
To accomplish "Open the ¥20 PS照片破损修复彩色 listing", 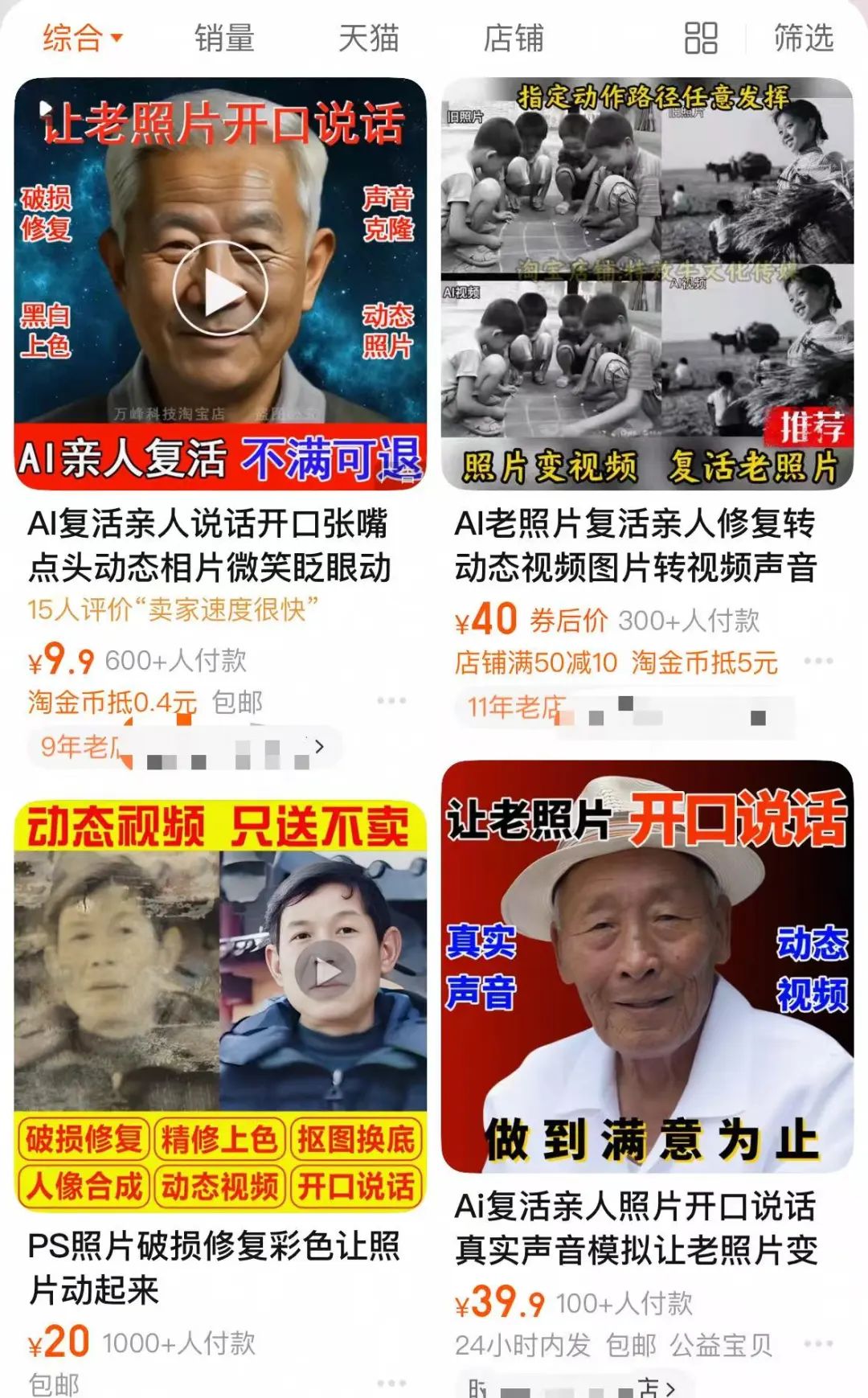I will [x=214, y=1267].
